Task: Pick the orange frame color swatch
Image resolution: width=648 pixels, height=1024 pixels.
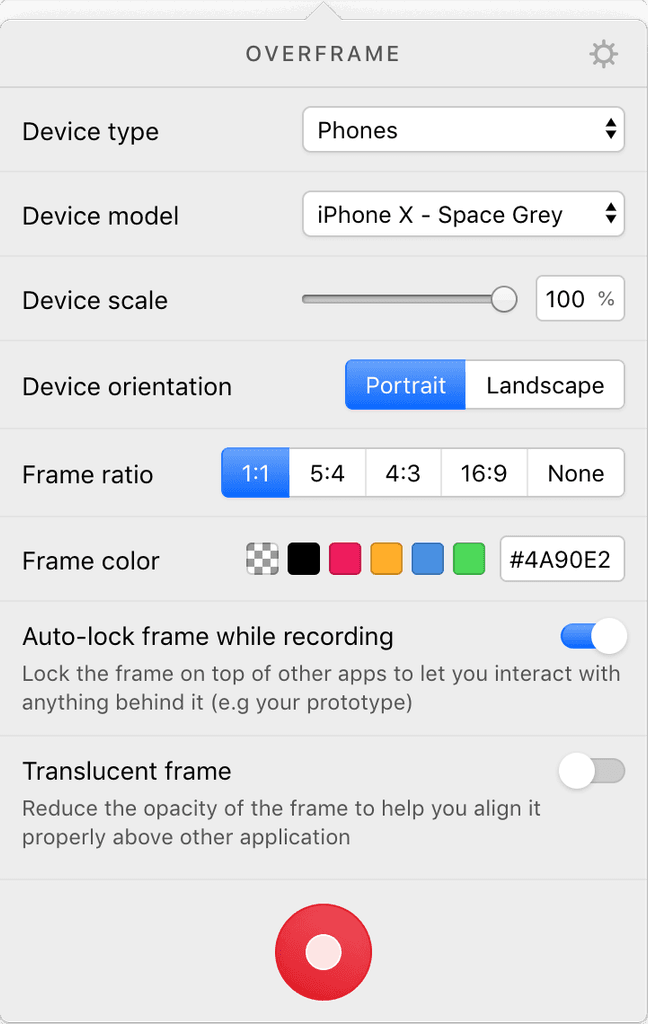Action: coord(386,559)
